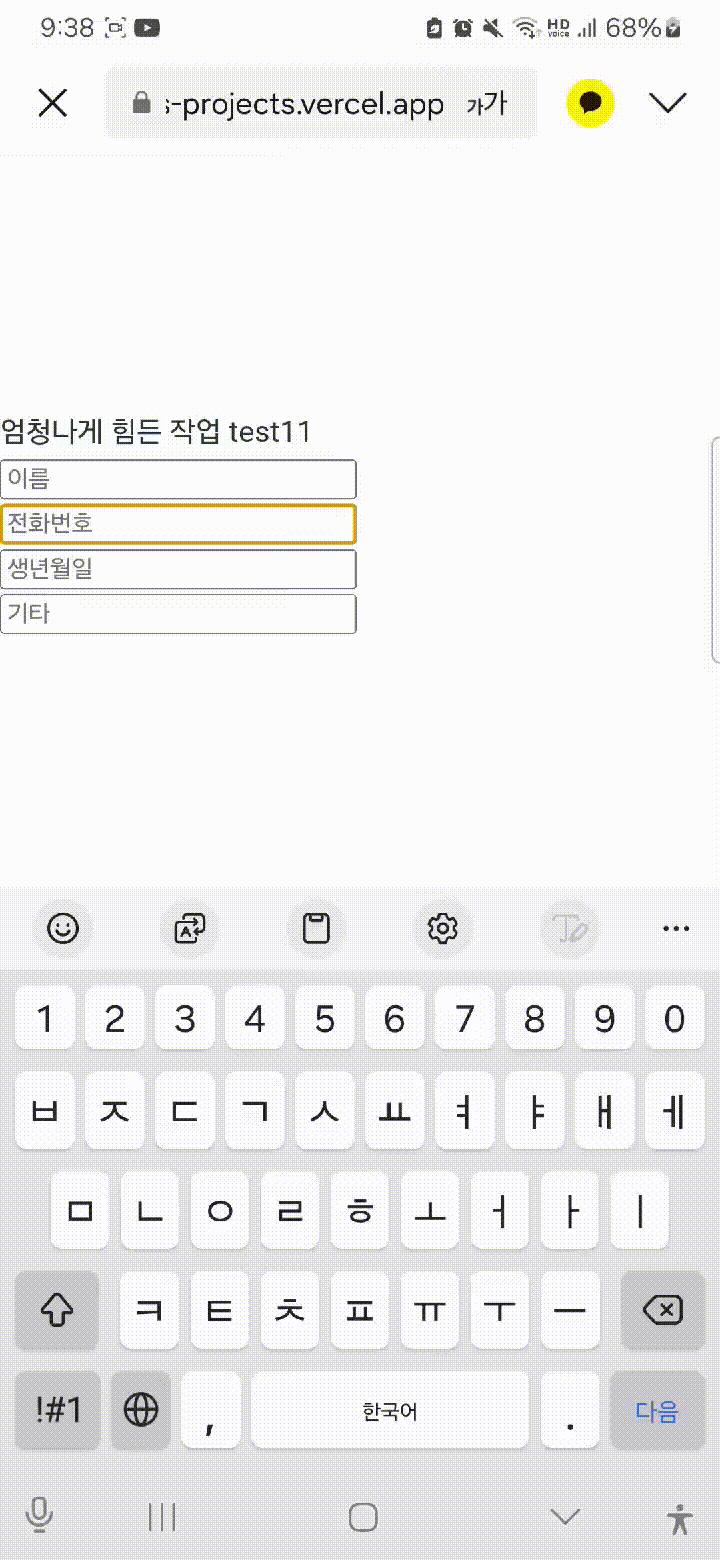
Task: Focus the 기타 other field
Action: [178, 614]
